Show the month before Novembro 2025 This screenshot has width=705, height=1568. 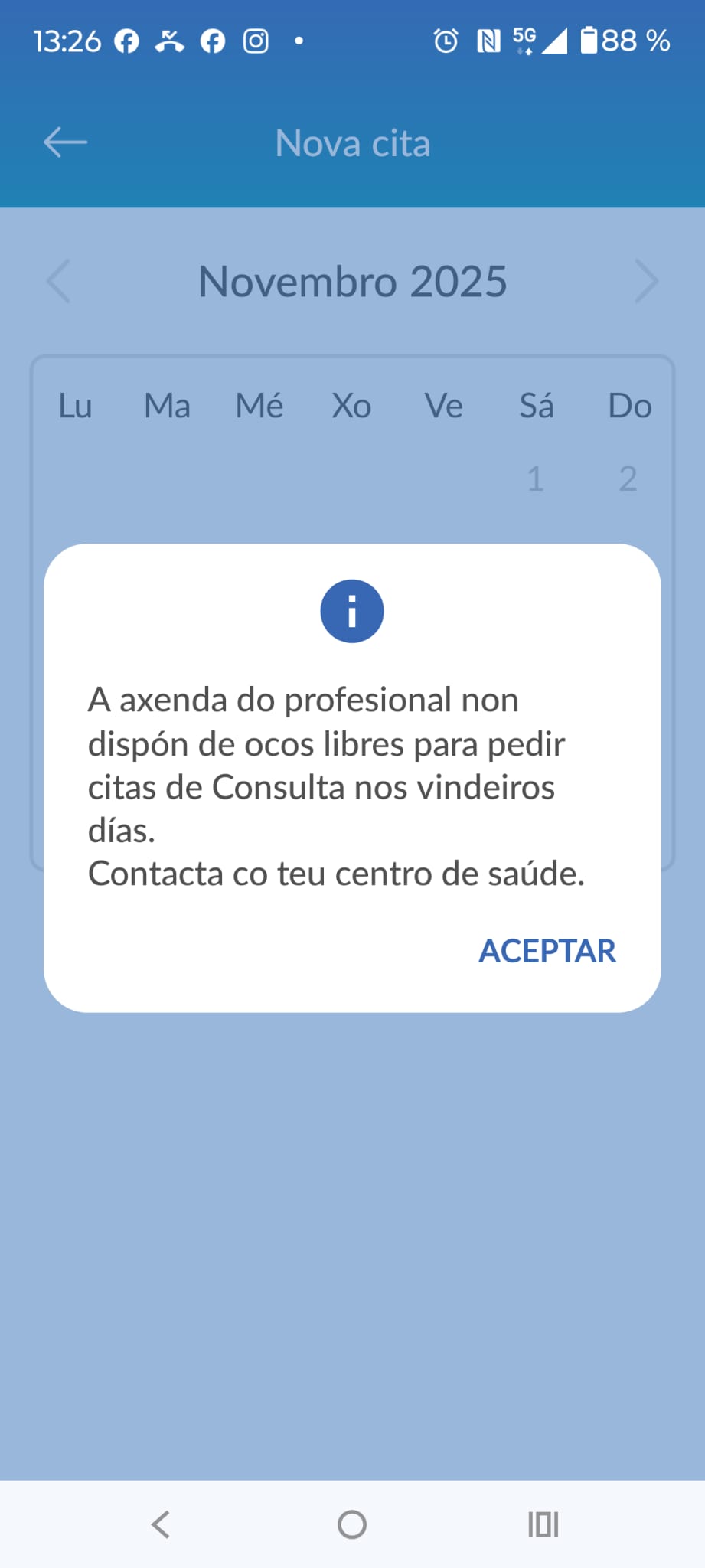coord(59,282)
